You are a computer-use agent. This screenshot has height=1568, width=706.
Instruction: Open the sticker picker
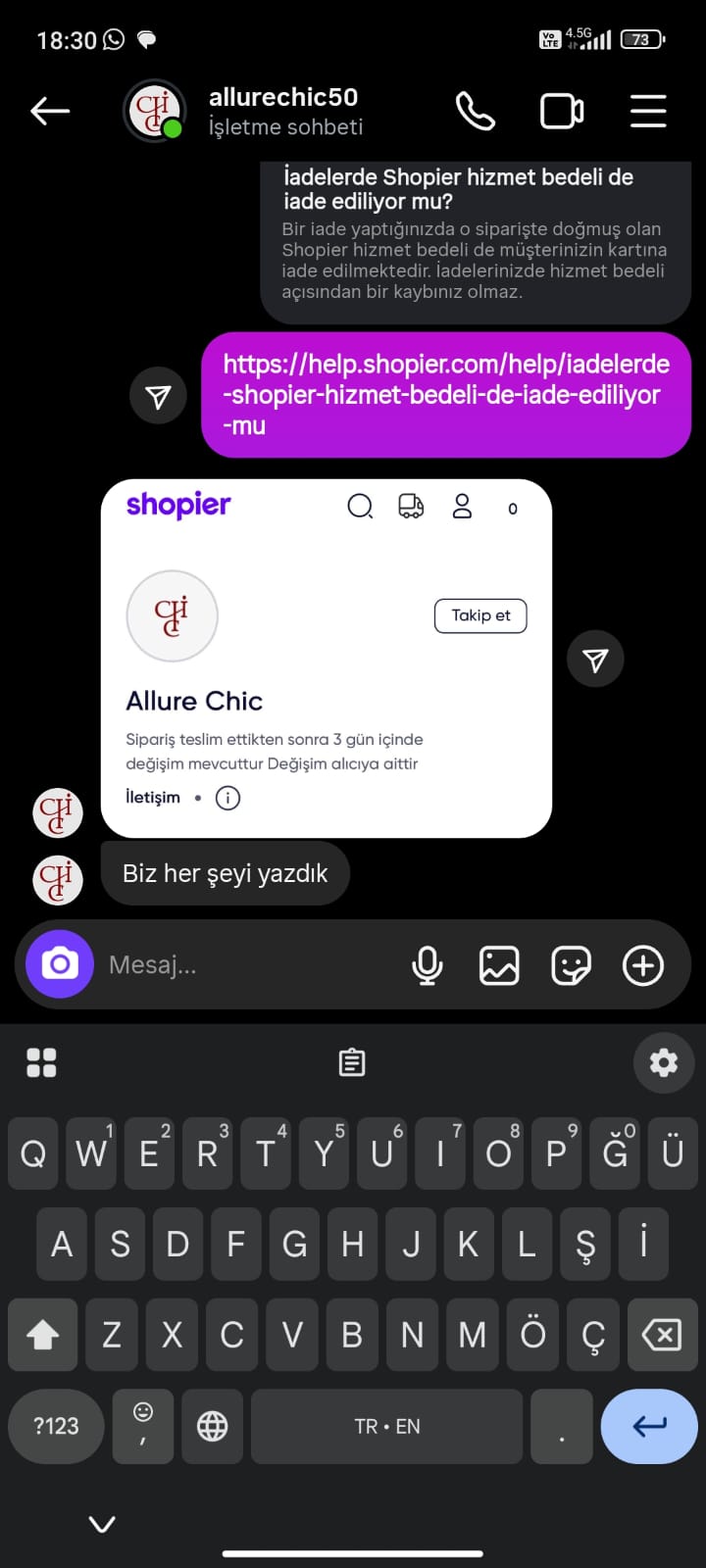571,965
